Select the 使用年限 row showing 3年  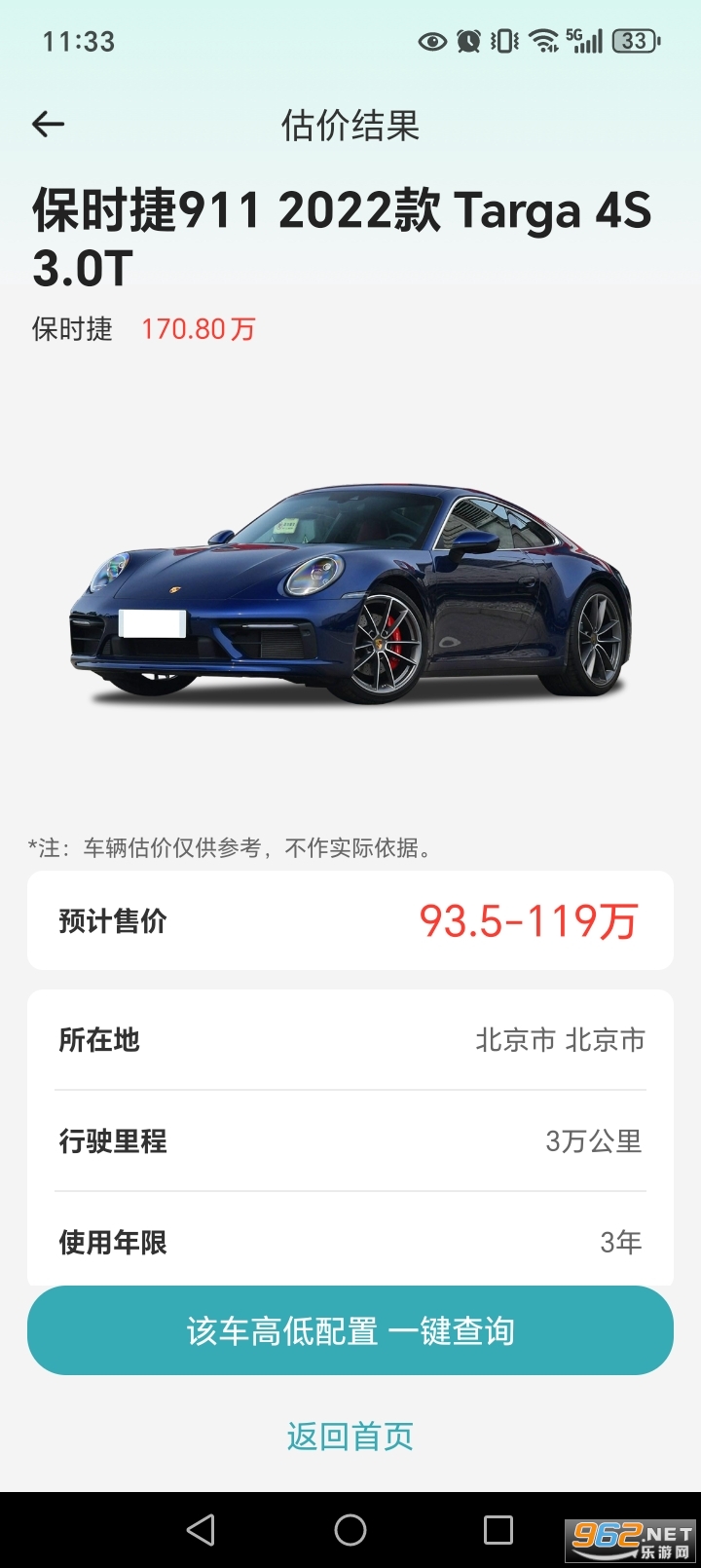point(350,1243)
